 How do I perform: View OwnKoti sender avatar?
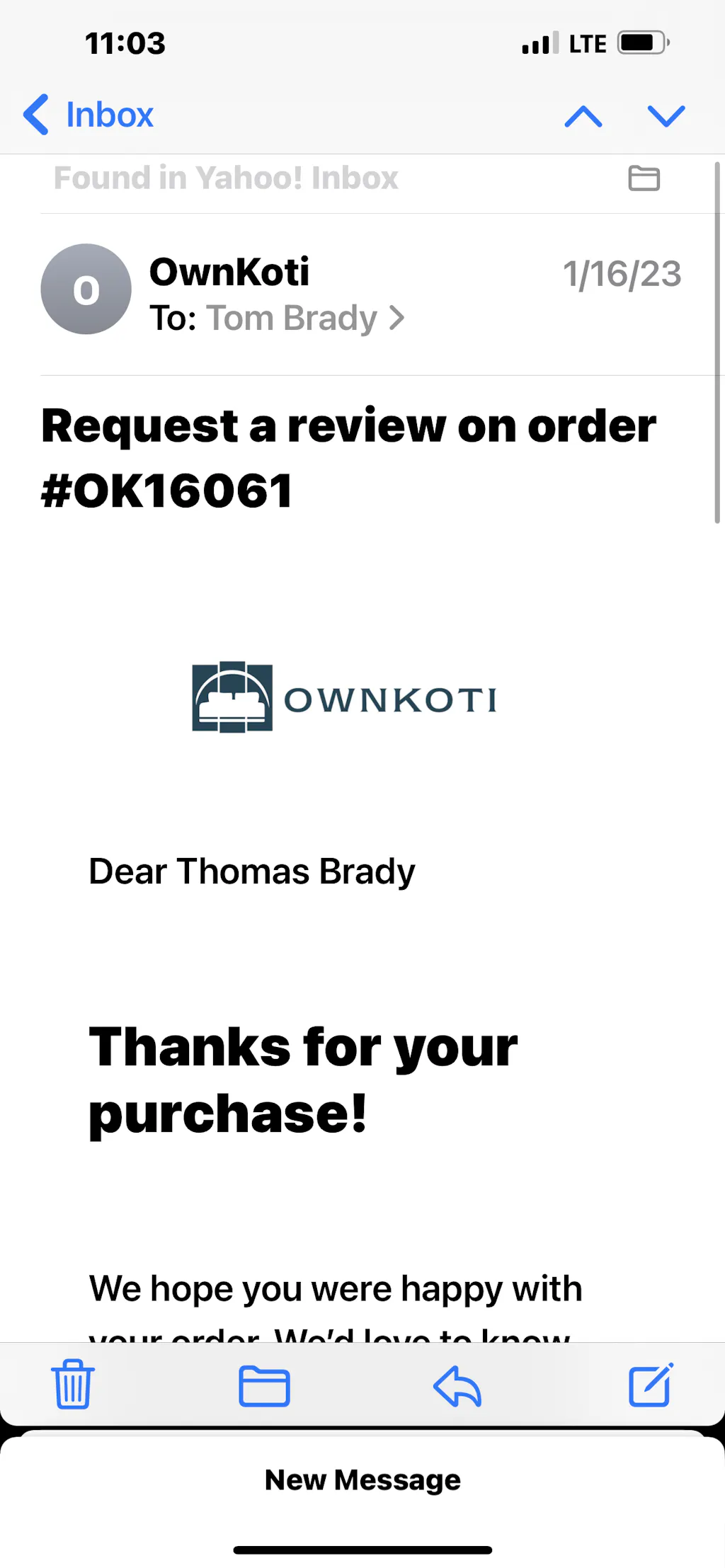(86, 290)
